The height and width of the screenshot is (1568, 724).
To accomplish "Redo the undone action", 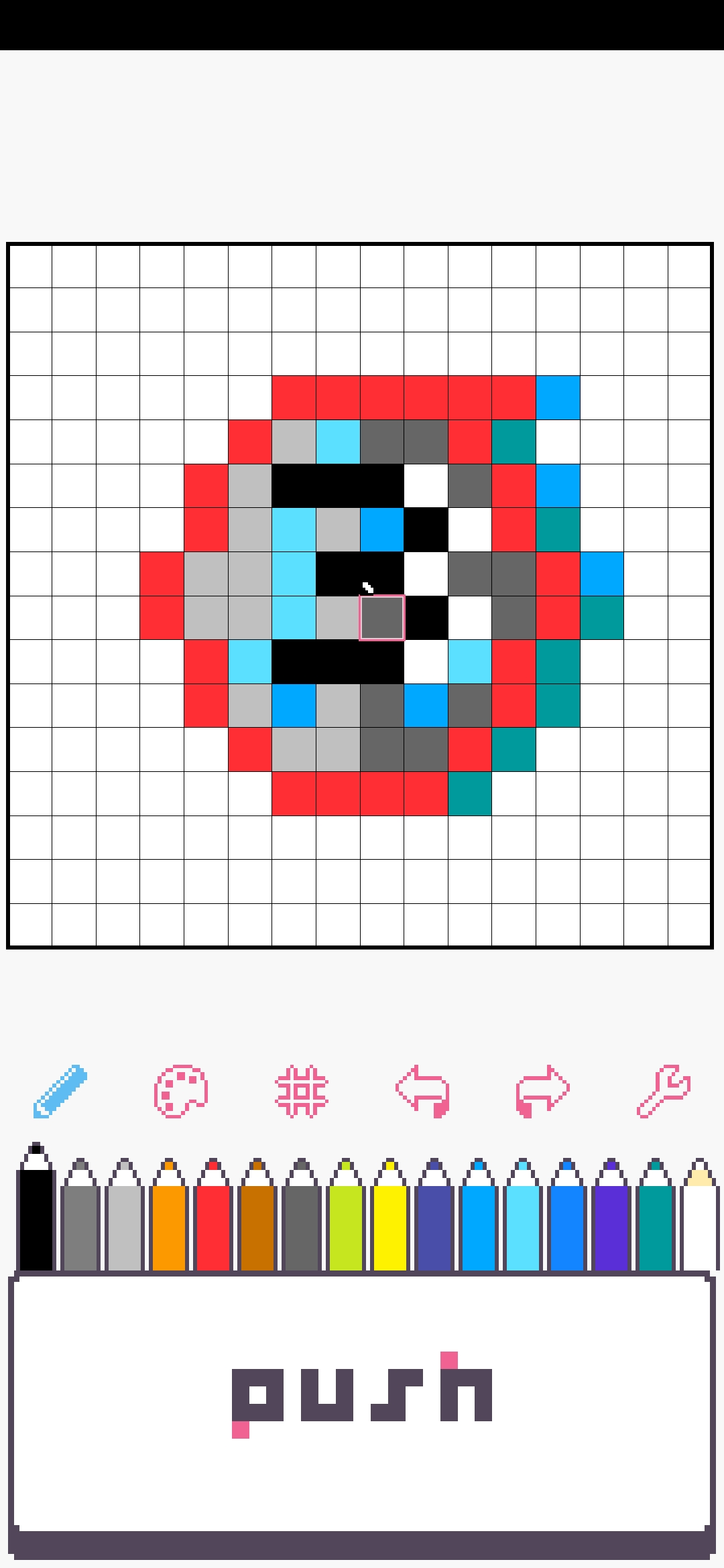I will pos(543,1091).
